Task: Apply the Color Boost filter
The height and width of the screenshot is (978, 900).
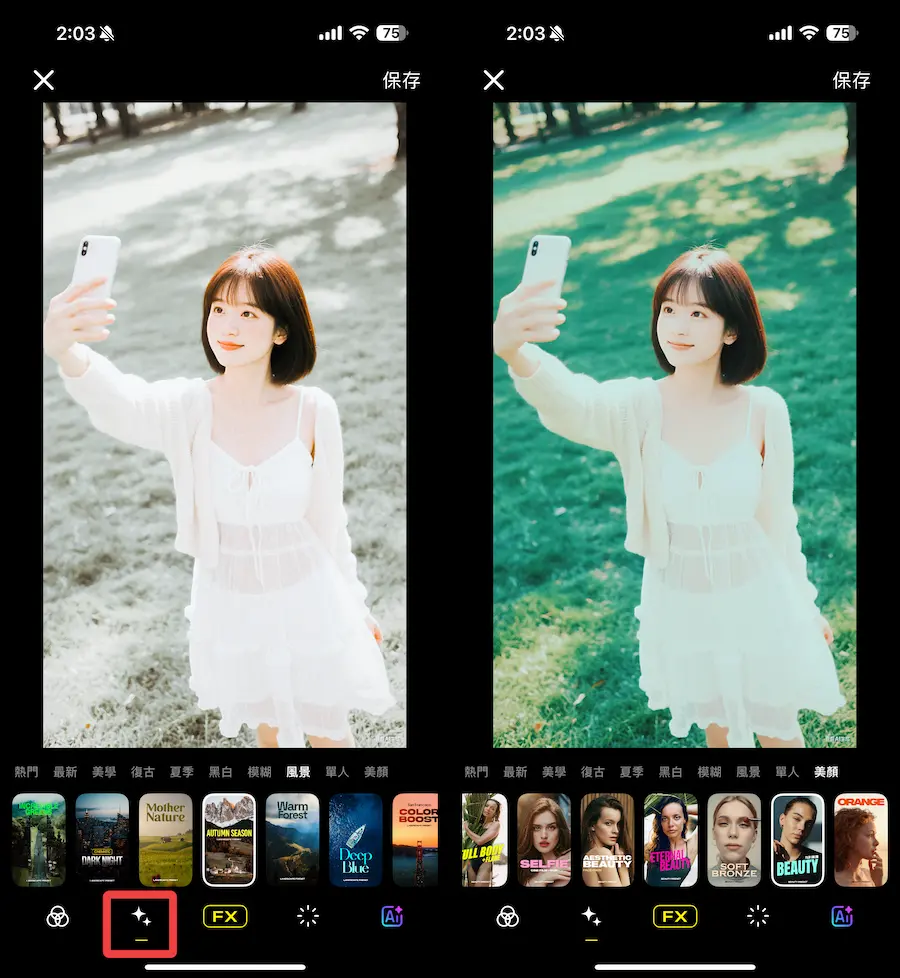Action: coord(415,840)
